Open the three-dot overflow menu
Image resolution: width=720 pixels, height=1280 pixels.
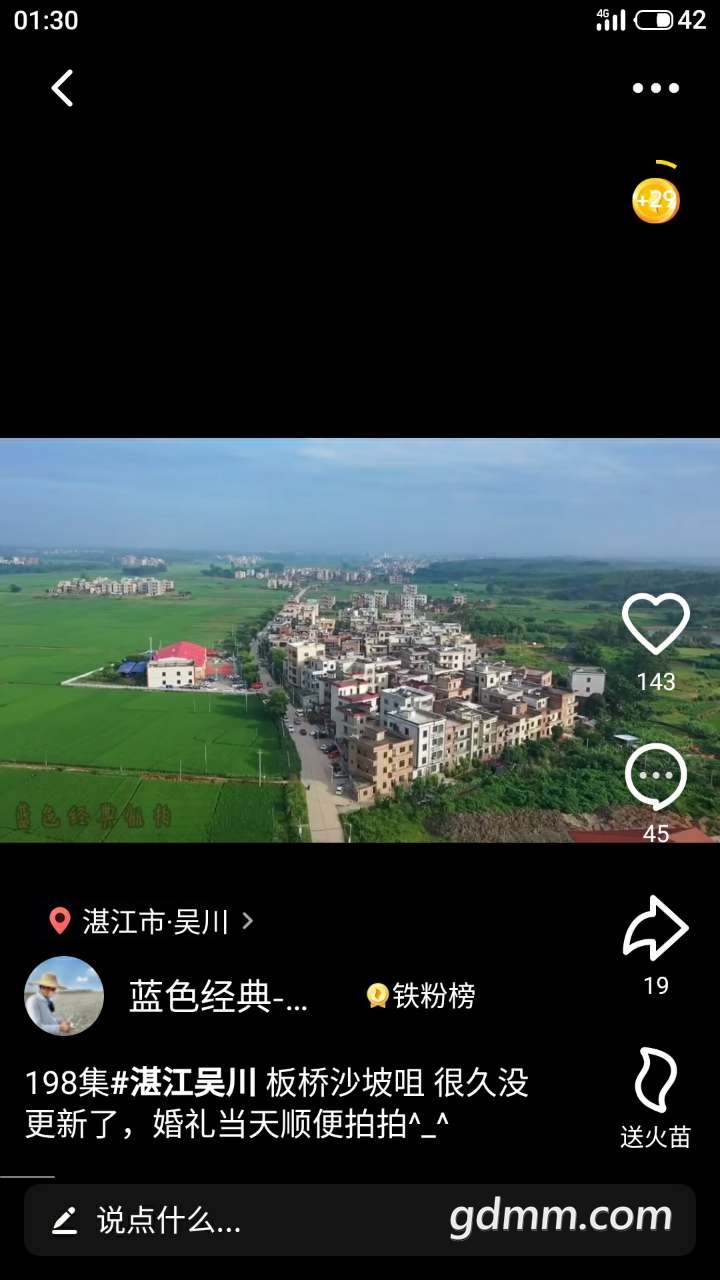click(x=656, y=88)
